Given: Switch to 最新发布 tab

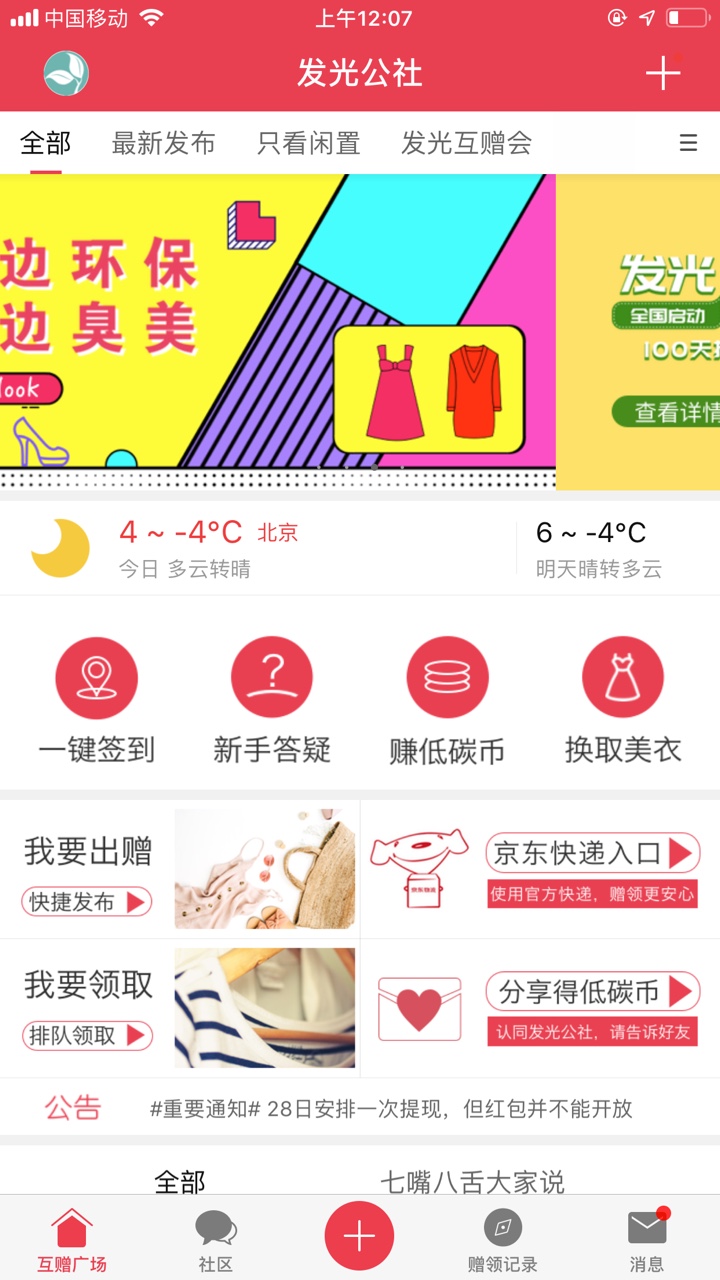Looking at the screenshot, I should click(163, 143).
